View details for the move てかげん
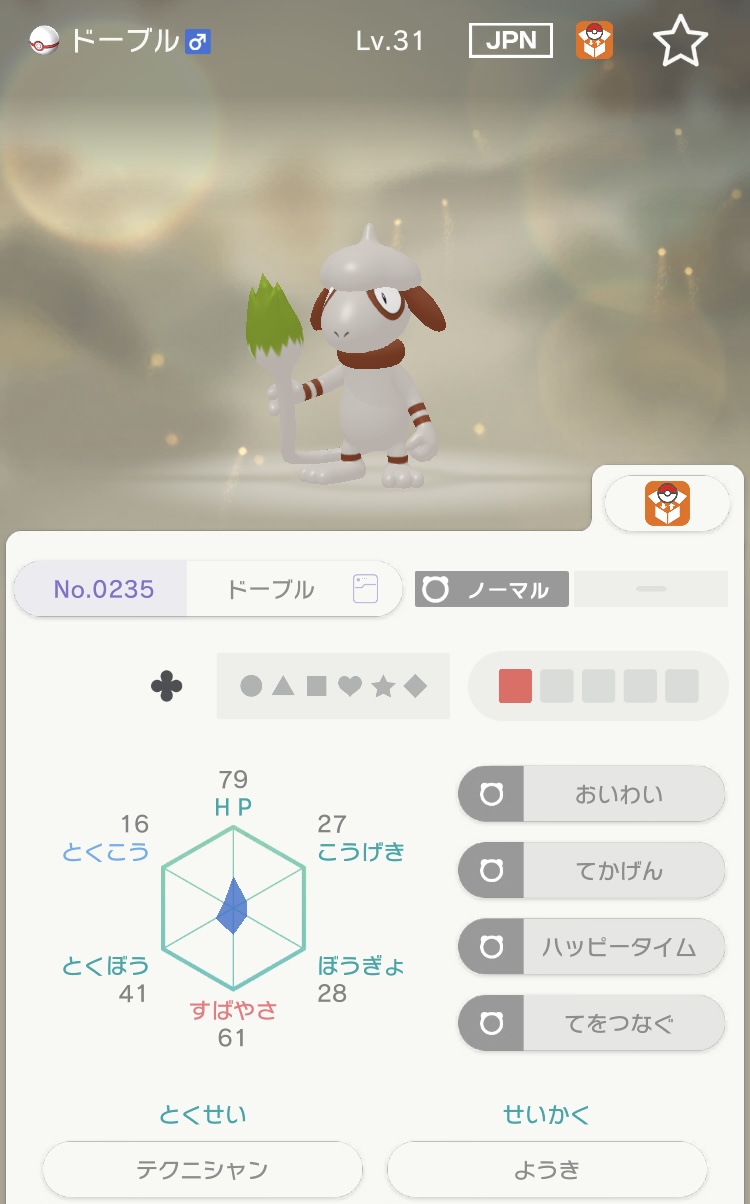 click(591, 871)
